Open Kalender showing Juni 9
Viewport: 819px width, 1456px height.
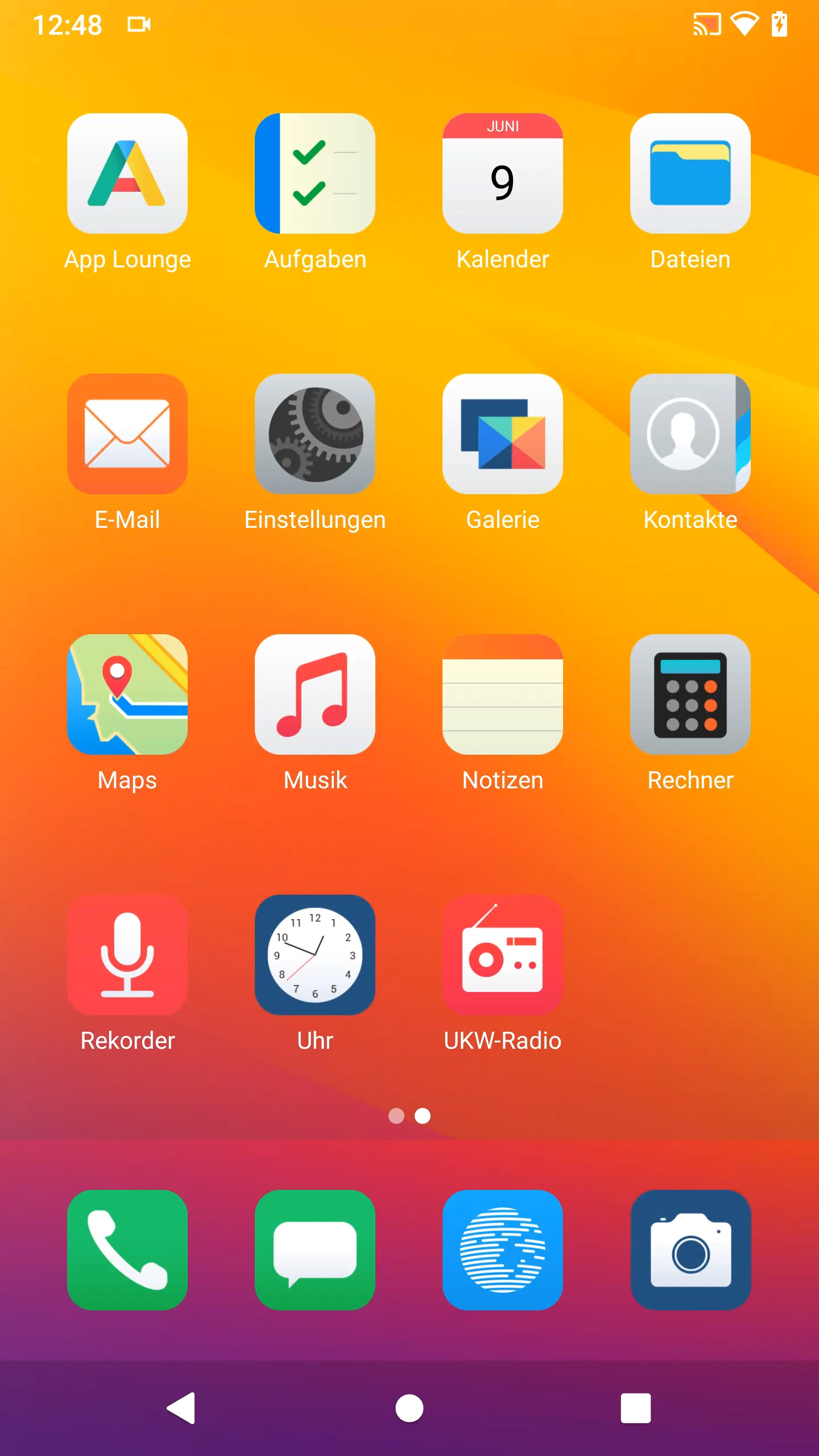click(x=503, y=173)
